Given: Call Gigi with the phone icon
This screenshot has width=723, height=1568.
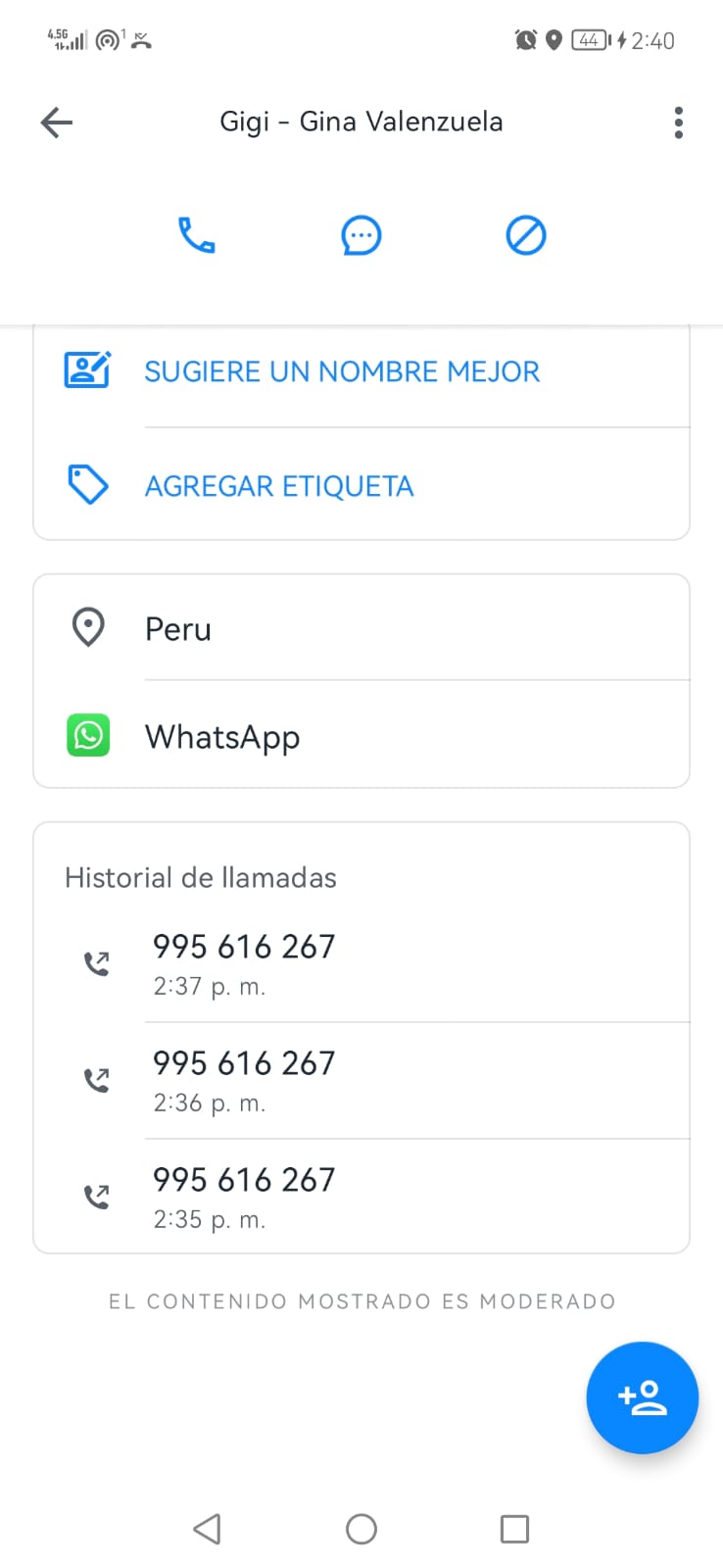Looking at the screenshot, I should click(x=196, y=235).
